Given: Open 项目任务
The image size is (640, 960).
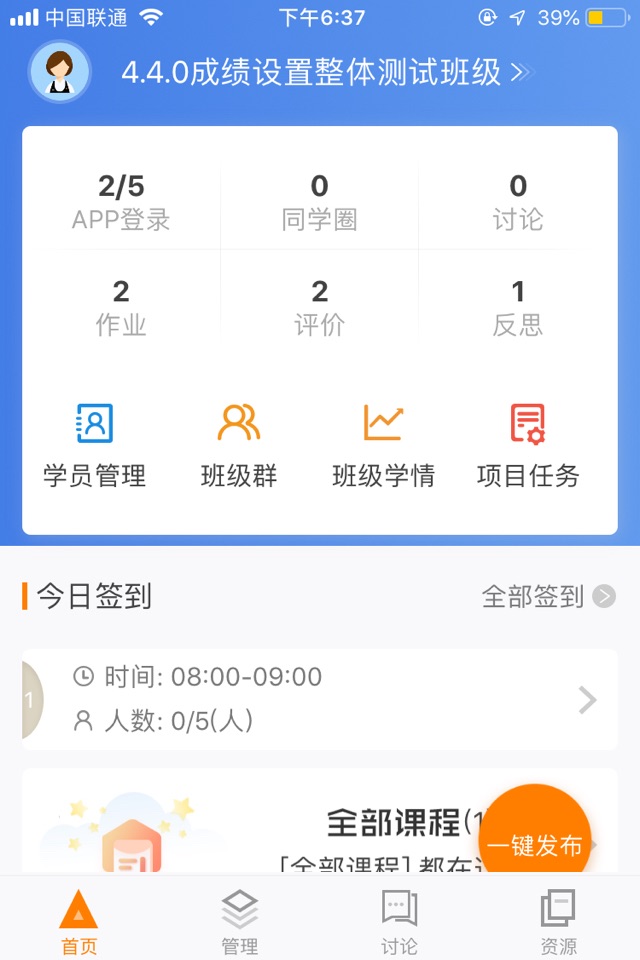Looking at the screenshot, I should click(528, 445).
